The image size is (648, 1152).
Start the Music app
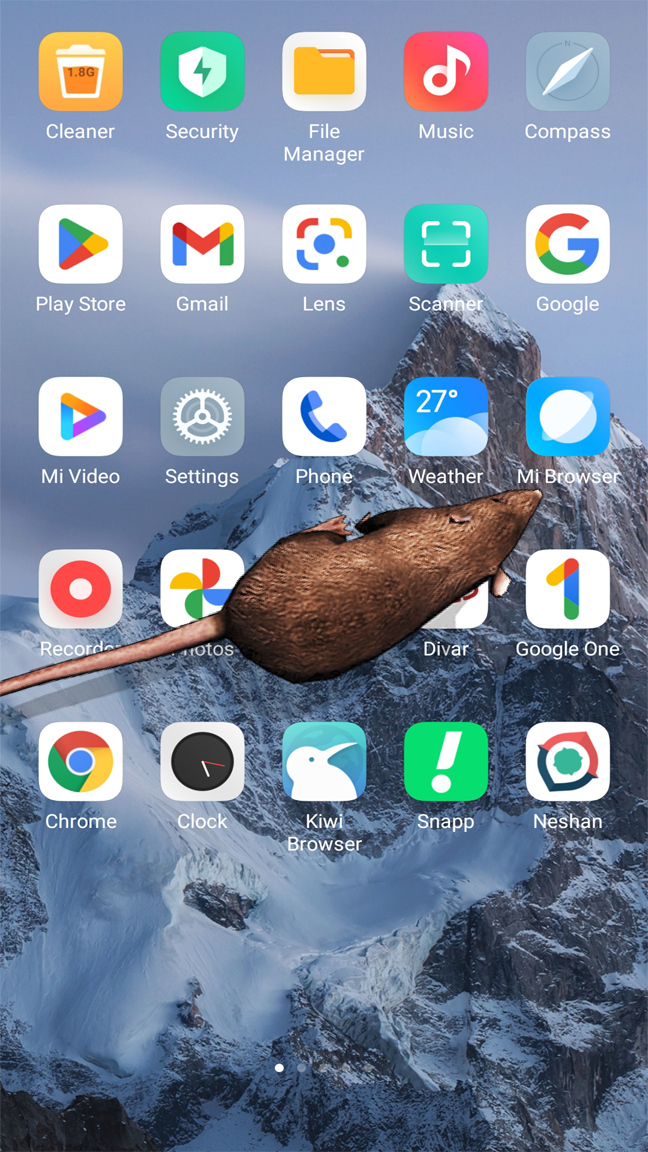(446, 72)
